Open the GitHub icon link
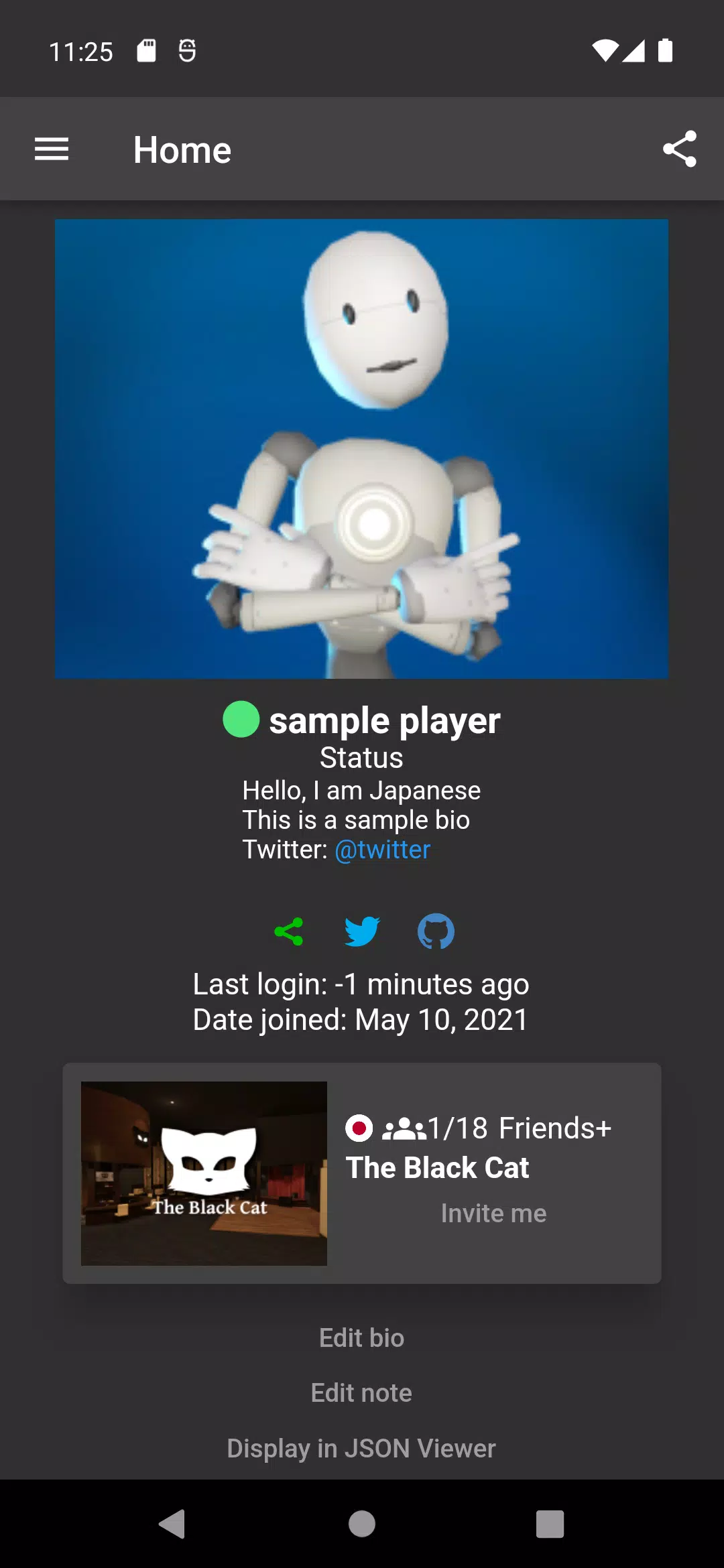The height and width of the screenshot is (1568, 724). point(436,931)
